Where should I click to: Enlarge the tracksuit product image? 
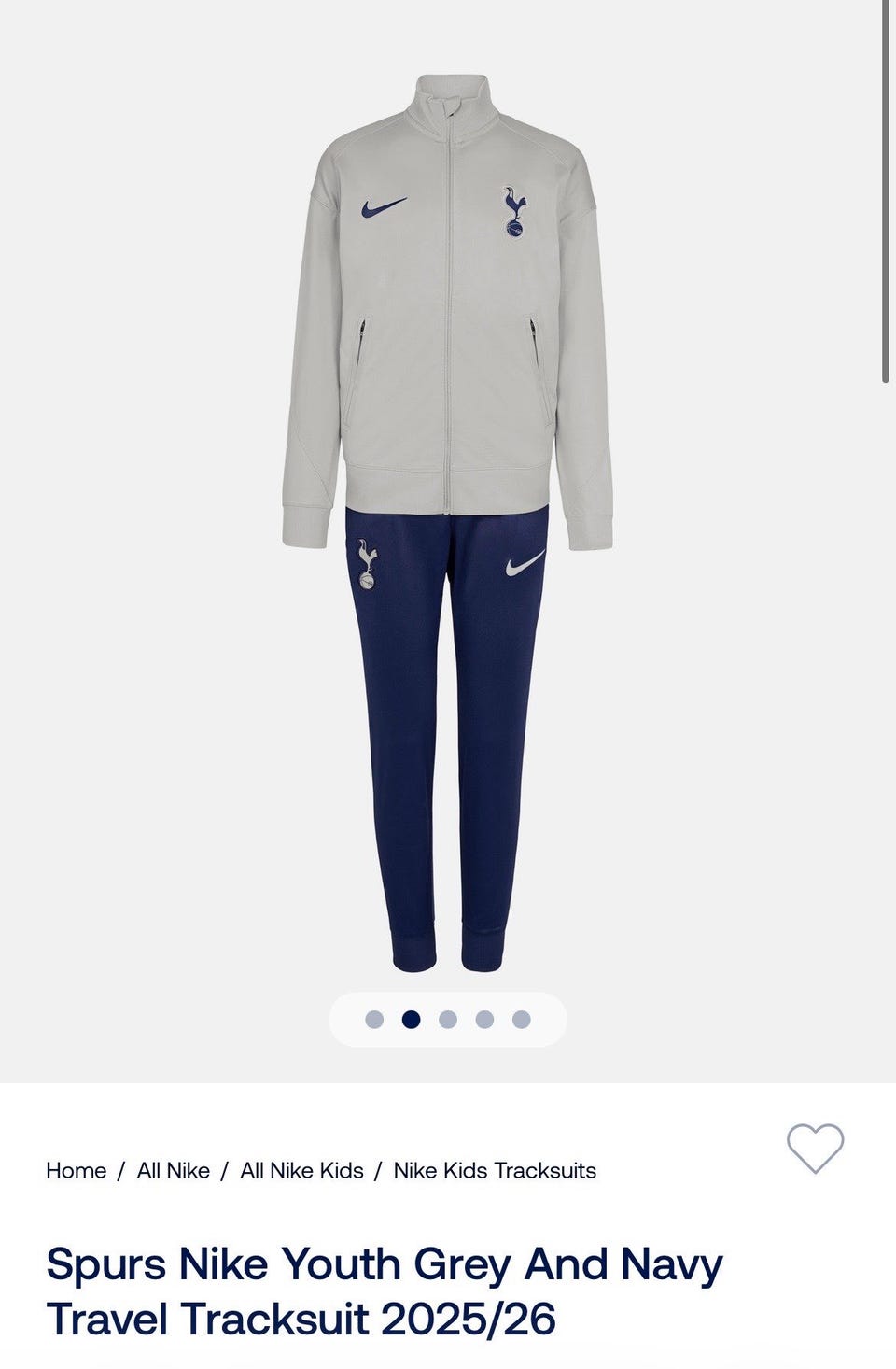[x=448, y=523]
